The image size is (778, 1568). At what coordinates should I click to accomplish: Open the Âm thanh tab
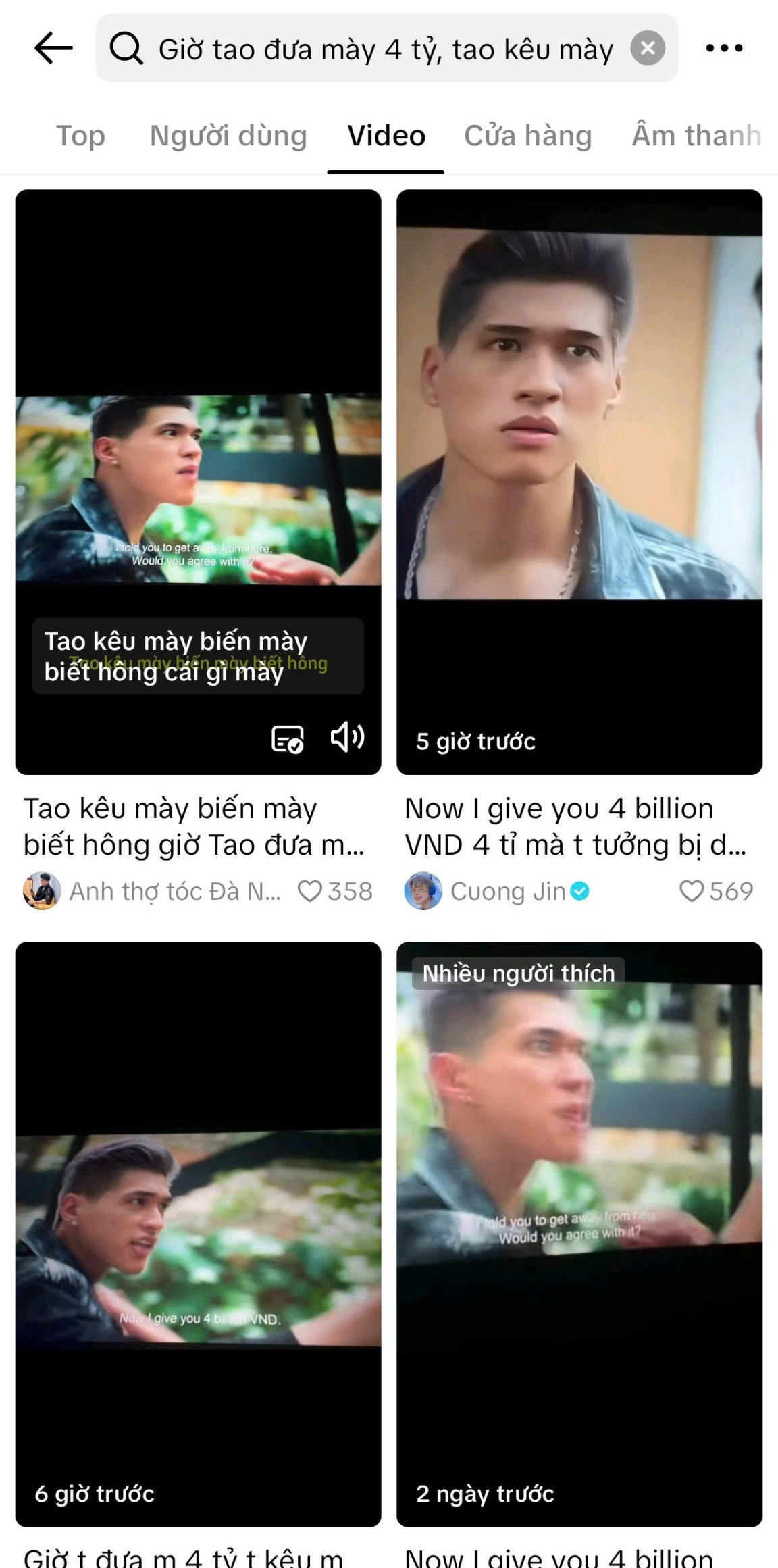tap(696, 136)
